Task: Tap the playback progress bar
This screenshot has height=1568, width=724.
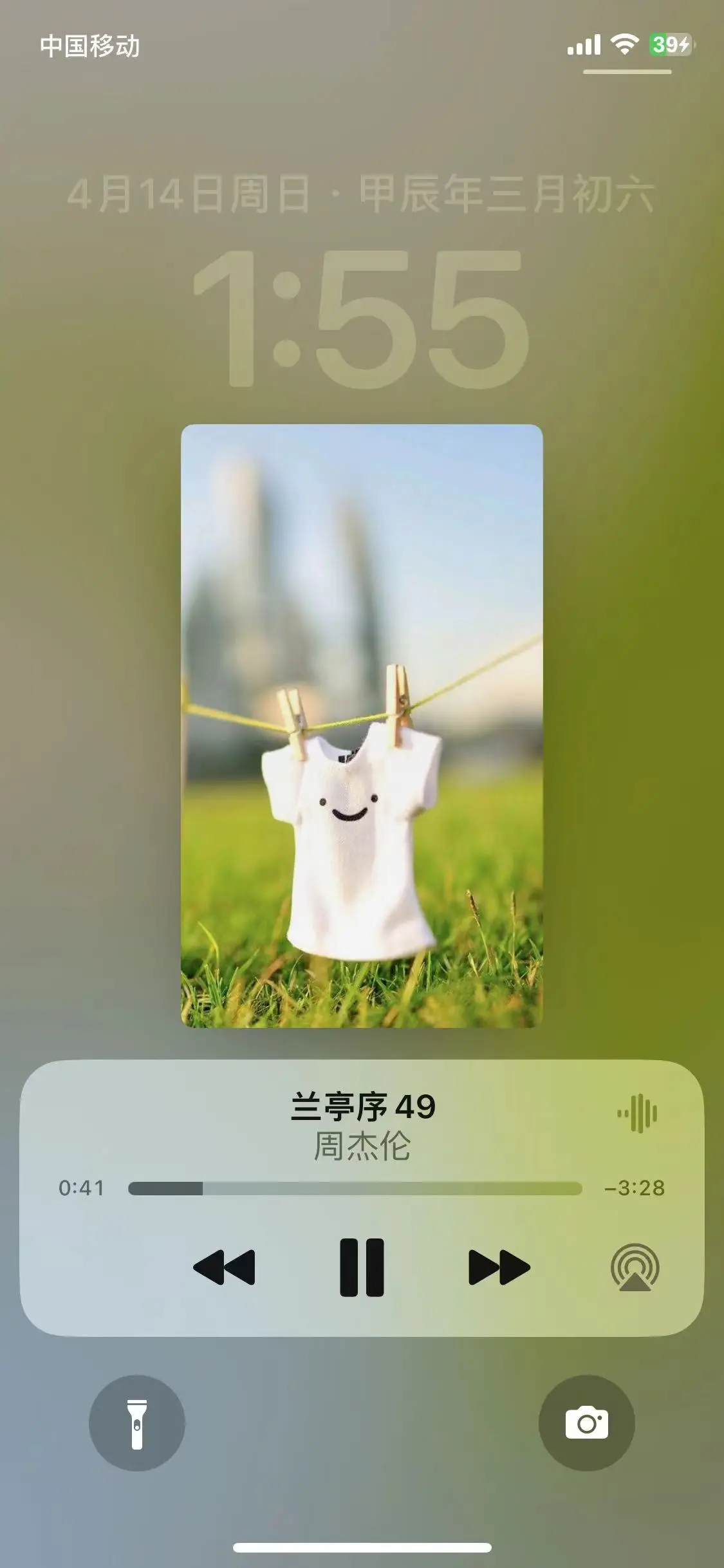Action: pyautogui.click(x=355, y=1188)
